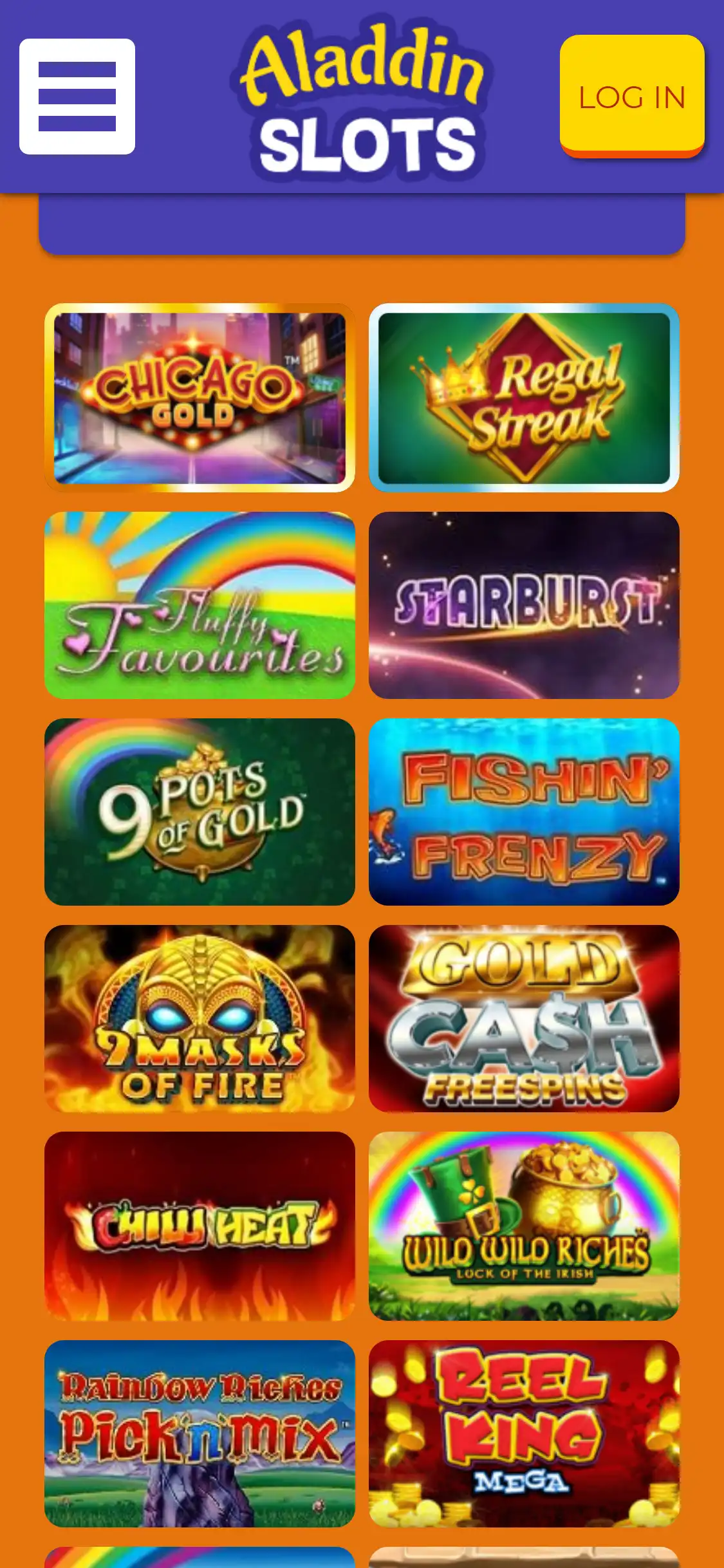Screen dimensions: 724x1568
Task: Play the Starburst slot
Action: click(524, 605)
